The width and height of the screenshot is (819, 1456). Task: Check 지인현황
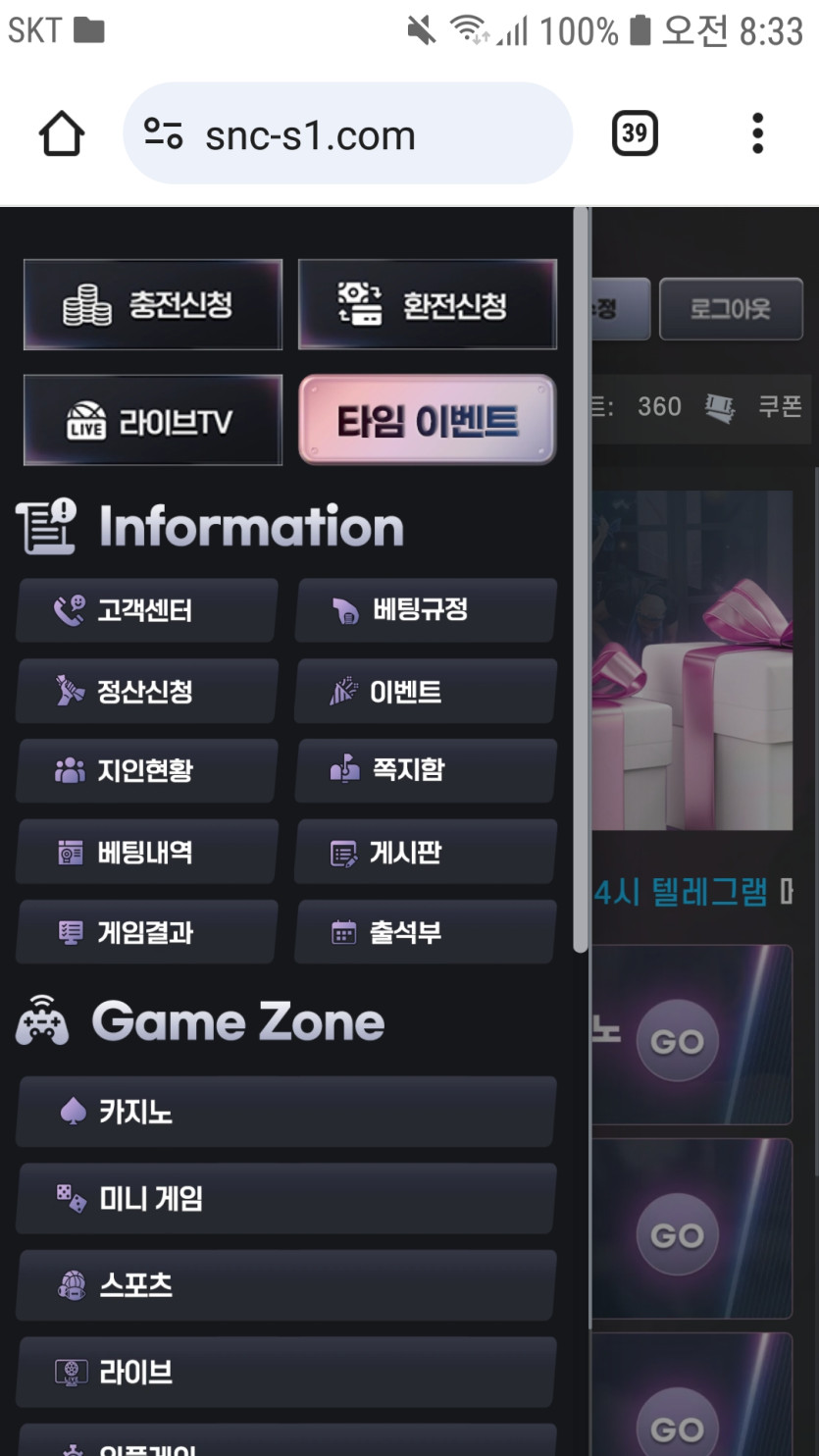tap(147, 771)
